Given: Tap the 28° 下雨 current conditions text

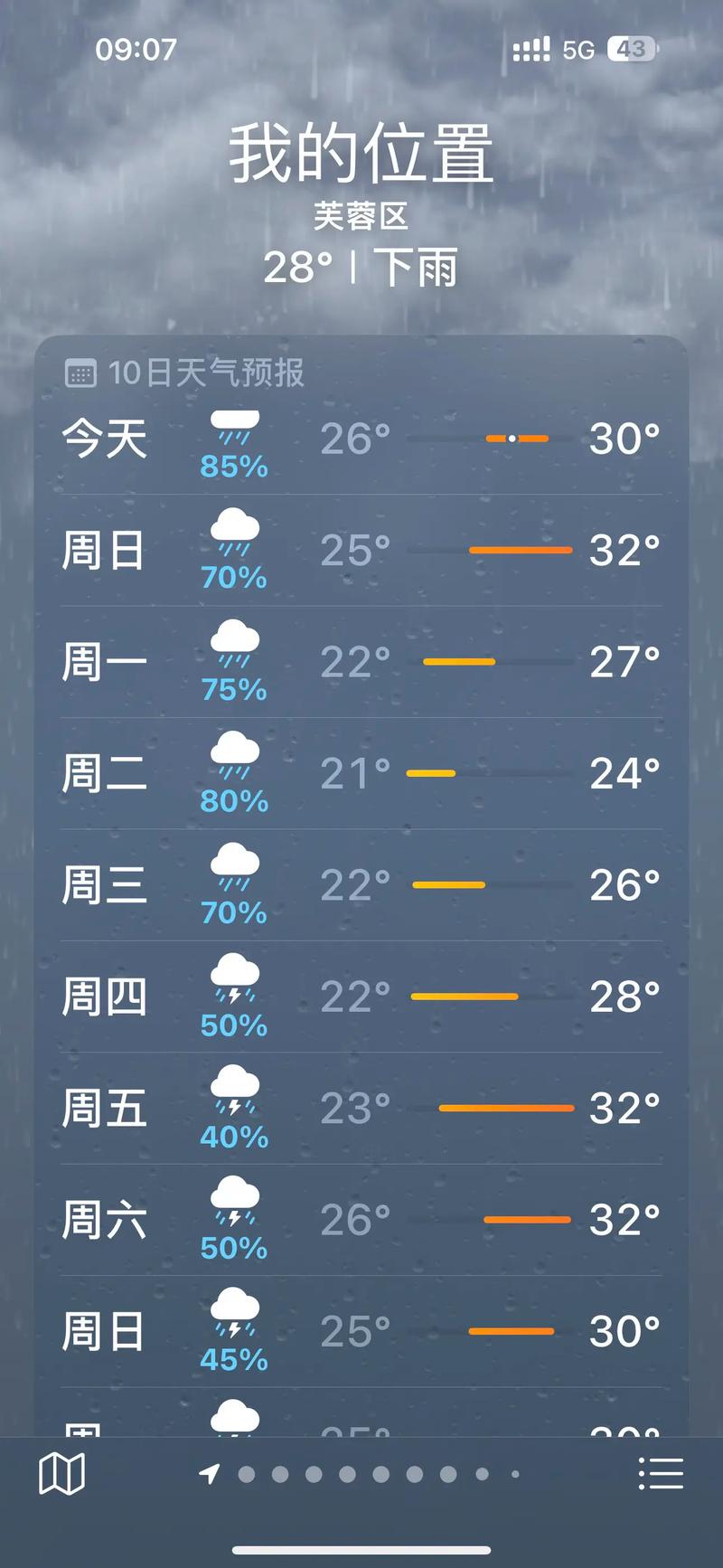Looking at the screenshot, I should (361, 266).
